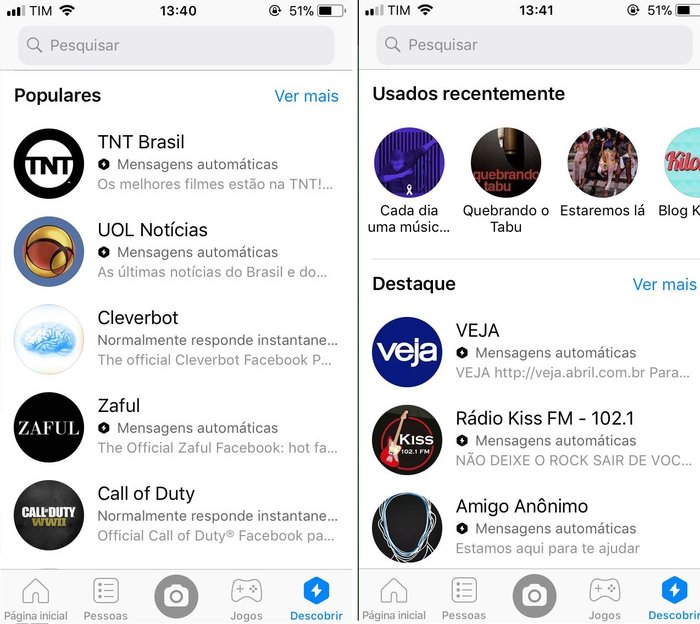
Task: Switch to Pessoas tab on the Populares screen
Action: click(x=106, y=598)
